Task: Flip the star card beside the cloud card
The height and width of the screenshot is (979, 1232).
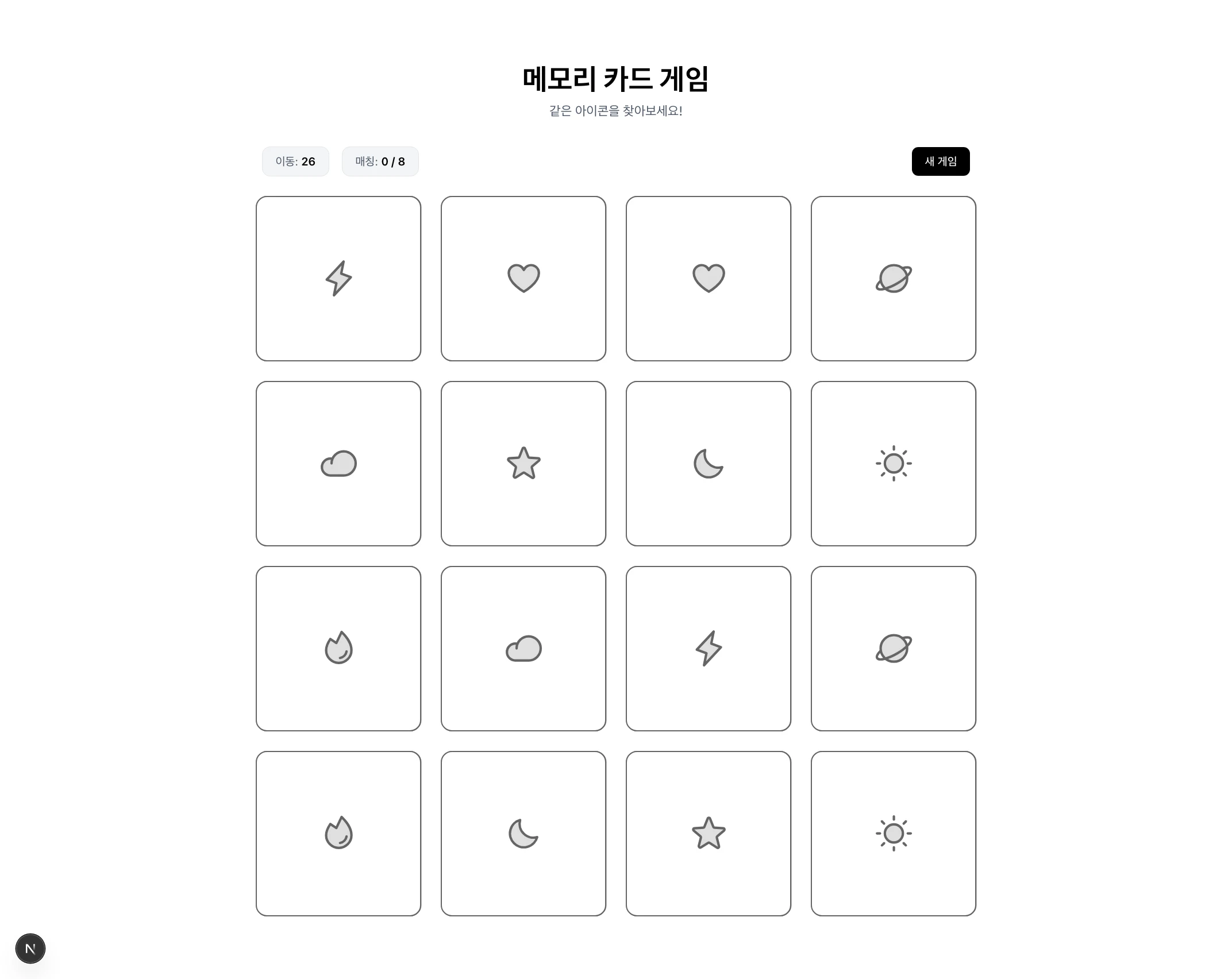Action: point(523,464)
